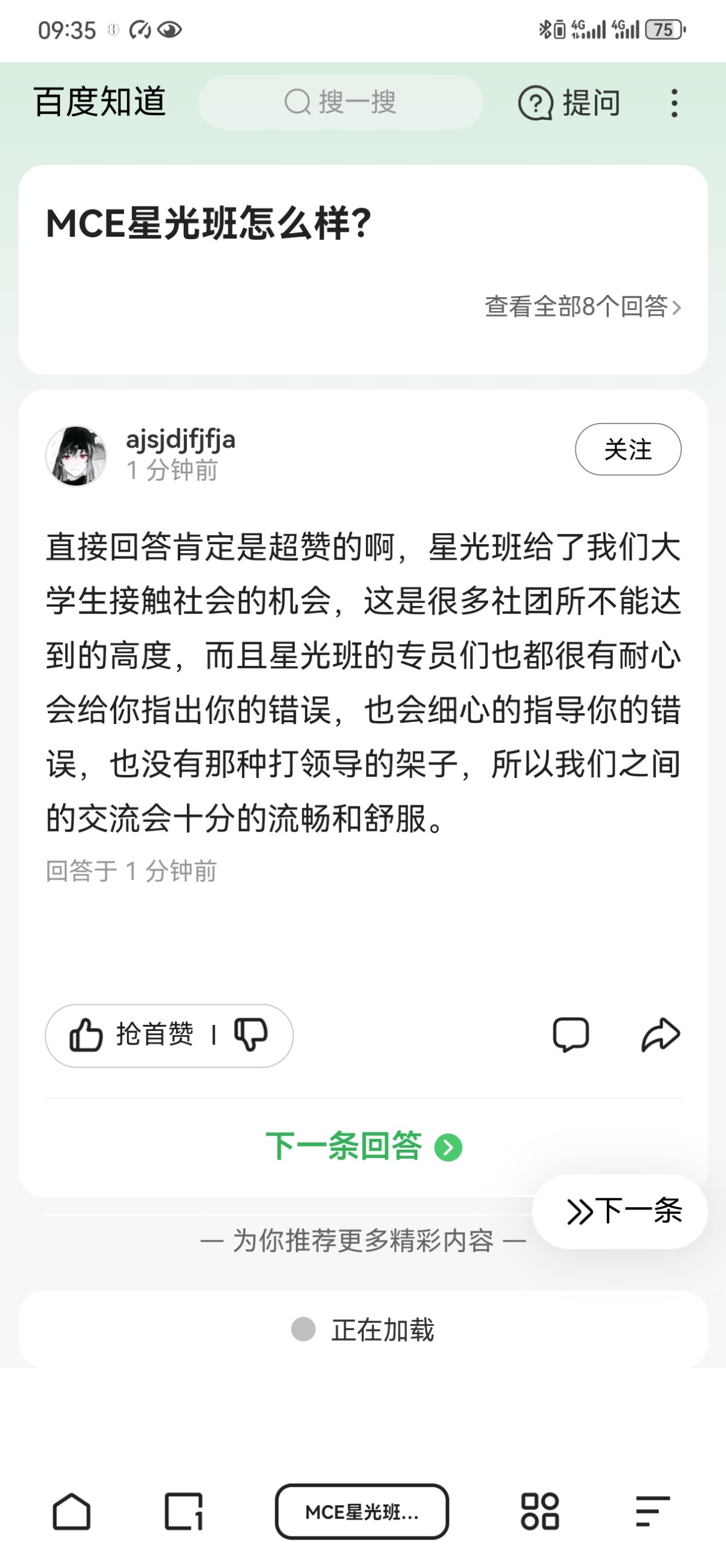Open the three-dot overflow menu
This screenshot has height=1568, width=726.
[x=674, y=102]
